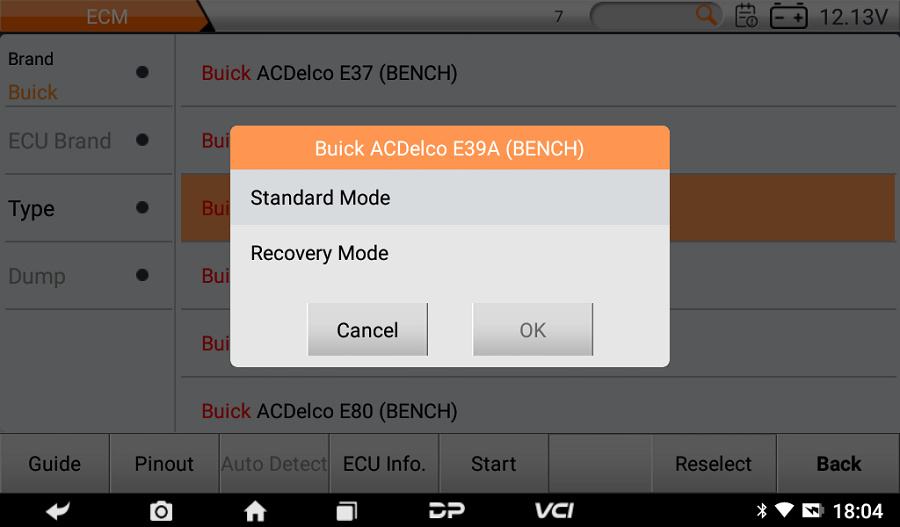Tap the Start button
Screen dimensions: 900x527
click(493, 463)
